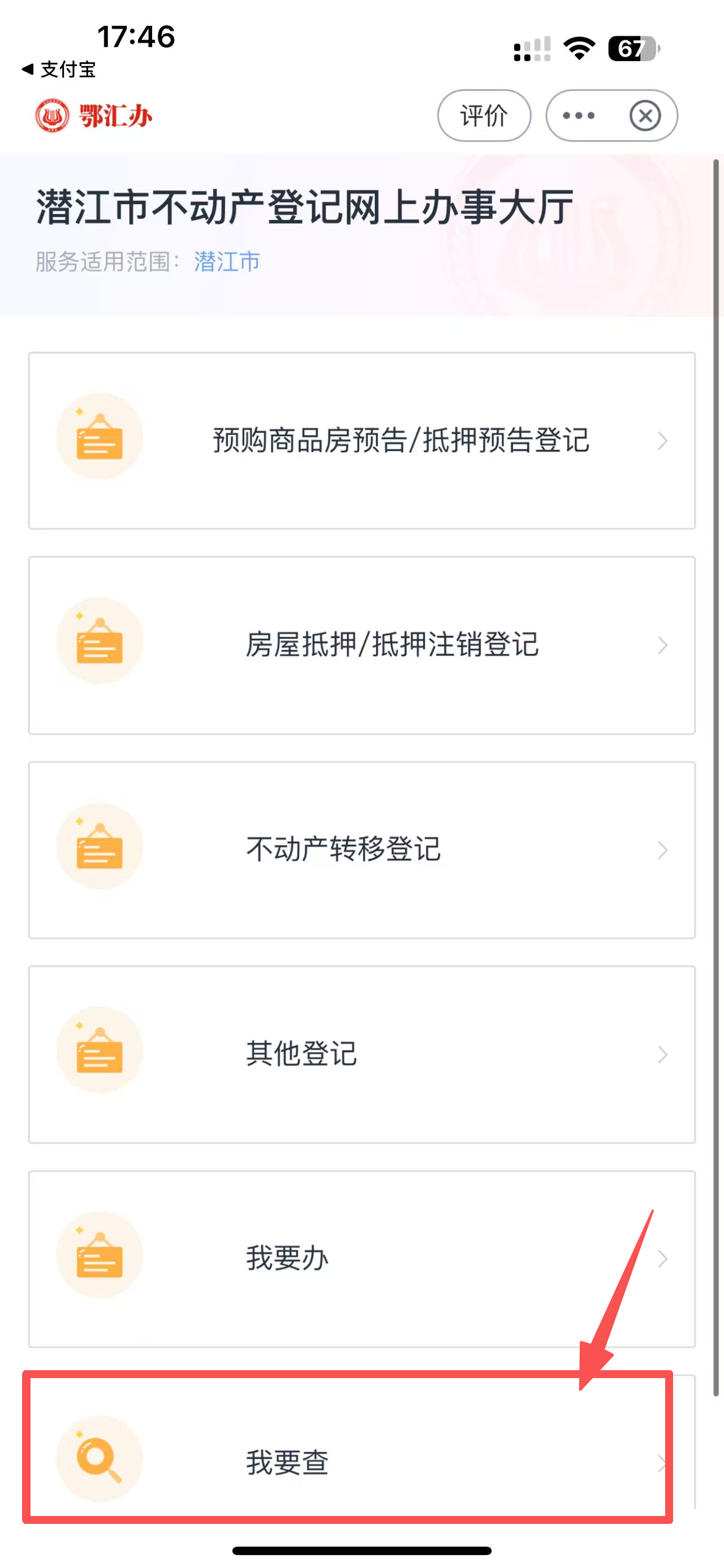Go to 其他登记
This screenshot has width=724, height=1568.
coord(361,1054)
